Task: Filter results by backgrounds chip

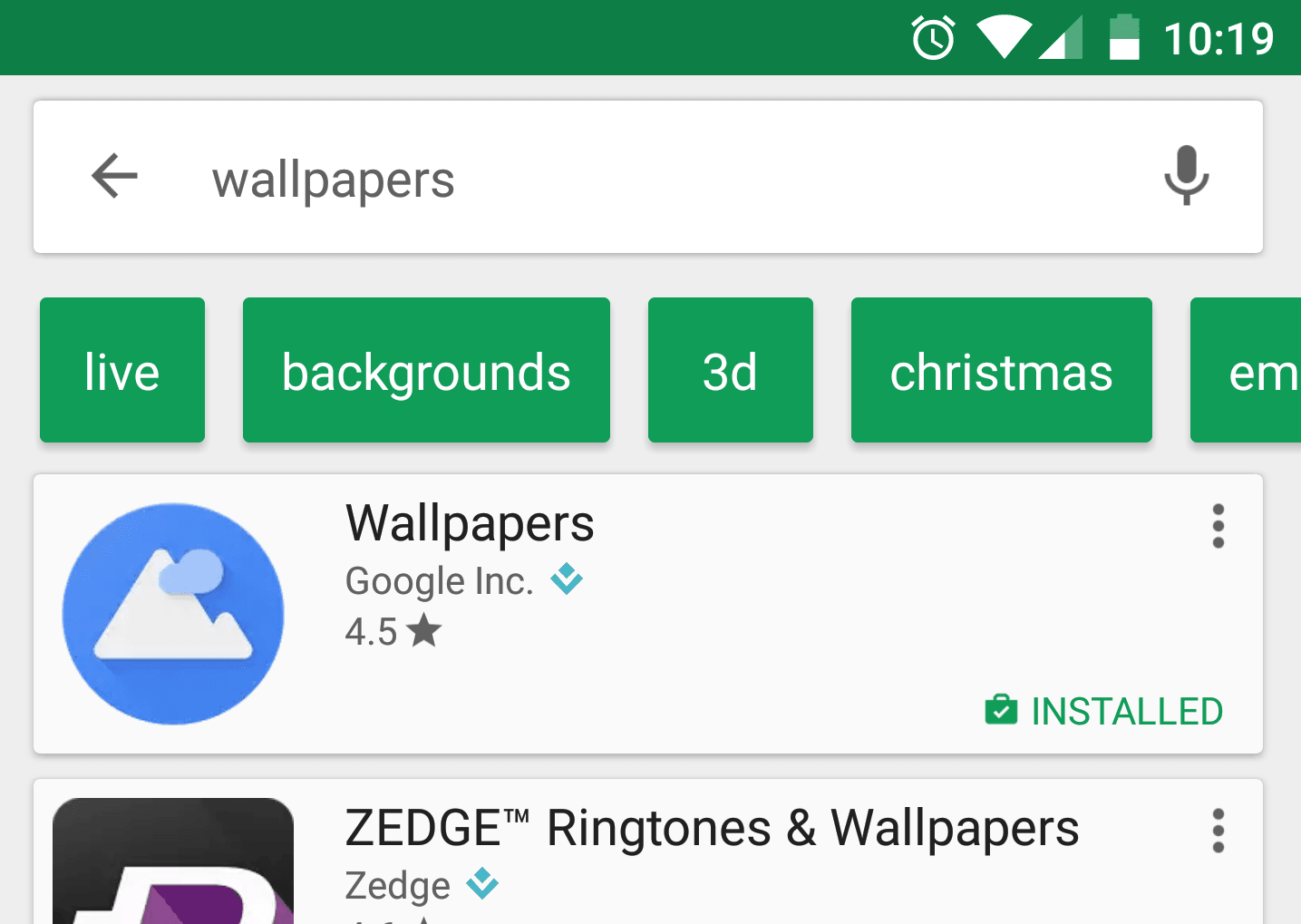Action: (426, 371)
